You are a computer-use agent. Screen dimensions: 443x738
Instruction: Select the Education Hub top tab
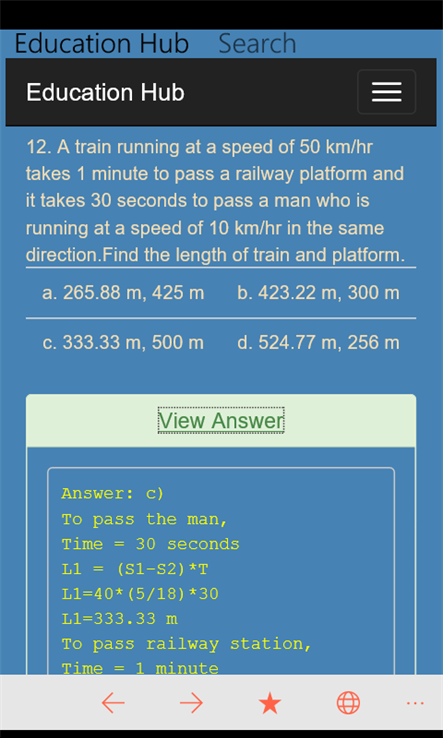pos(102,43)
